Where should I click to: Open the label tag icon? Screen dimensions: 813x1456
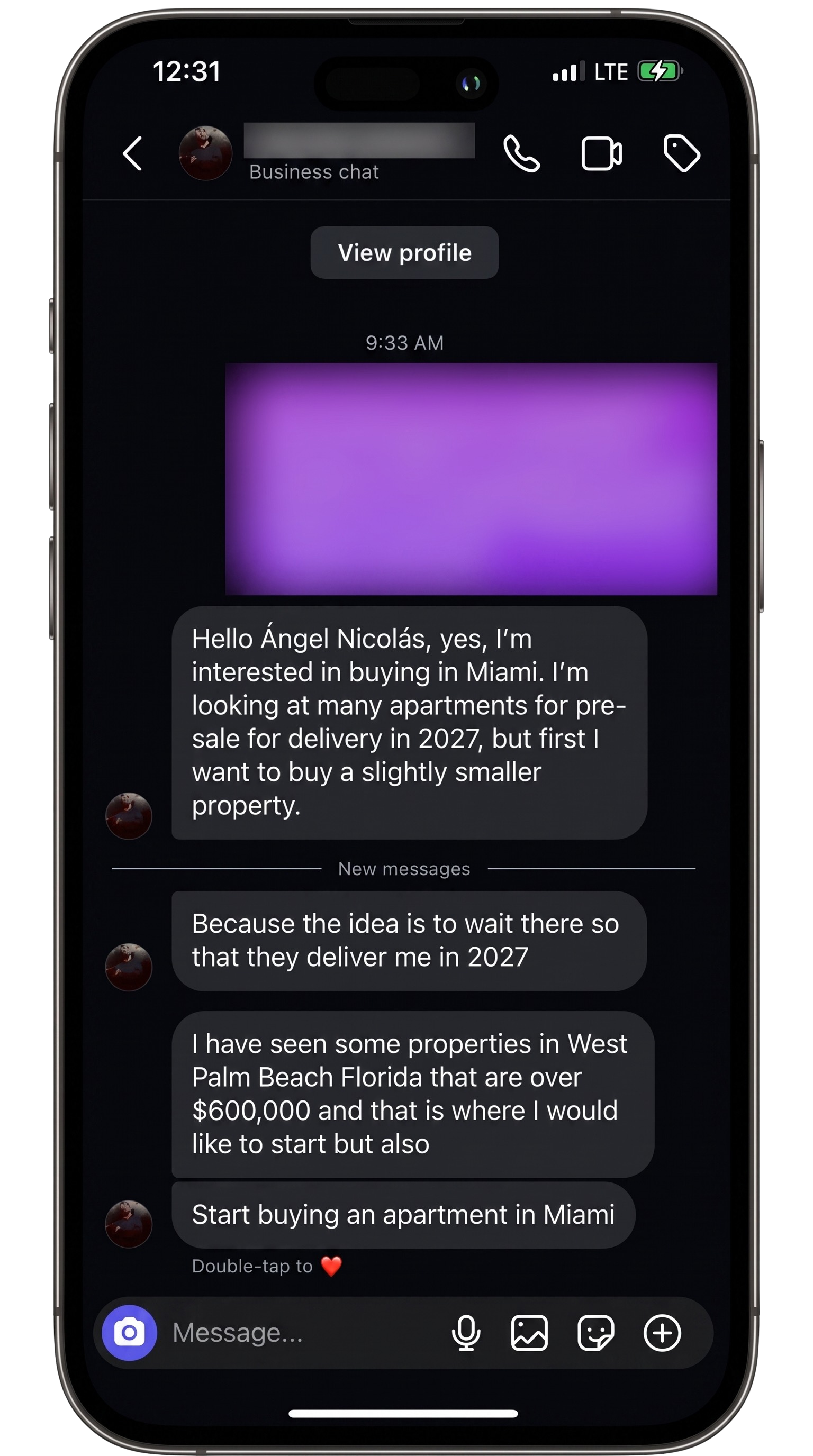(x=681, y=153)
